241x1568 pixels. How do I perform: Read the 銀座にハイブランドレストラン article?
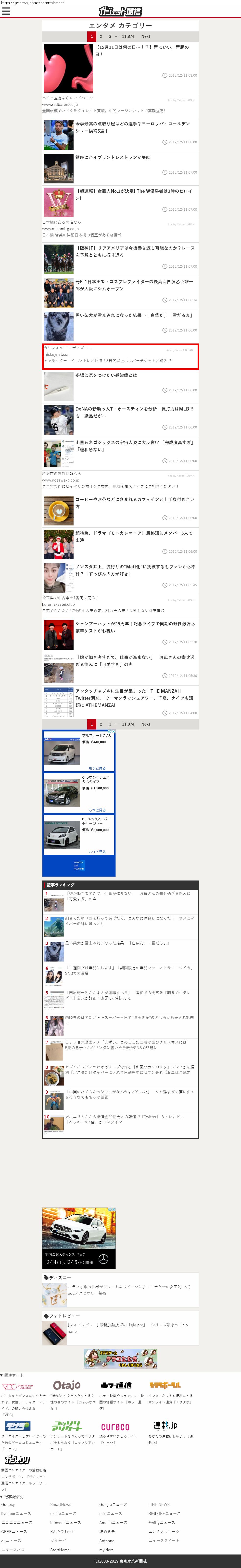pos(113,158)
